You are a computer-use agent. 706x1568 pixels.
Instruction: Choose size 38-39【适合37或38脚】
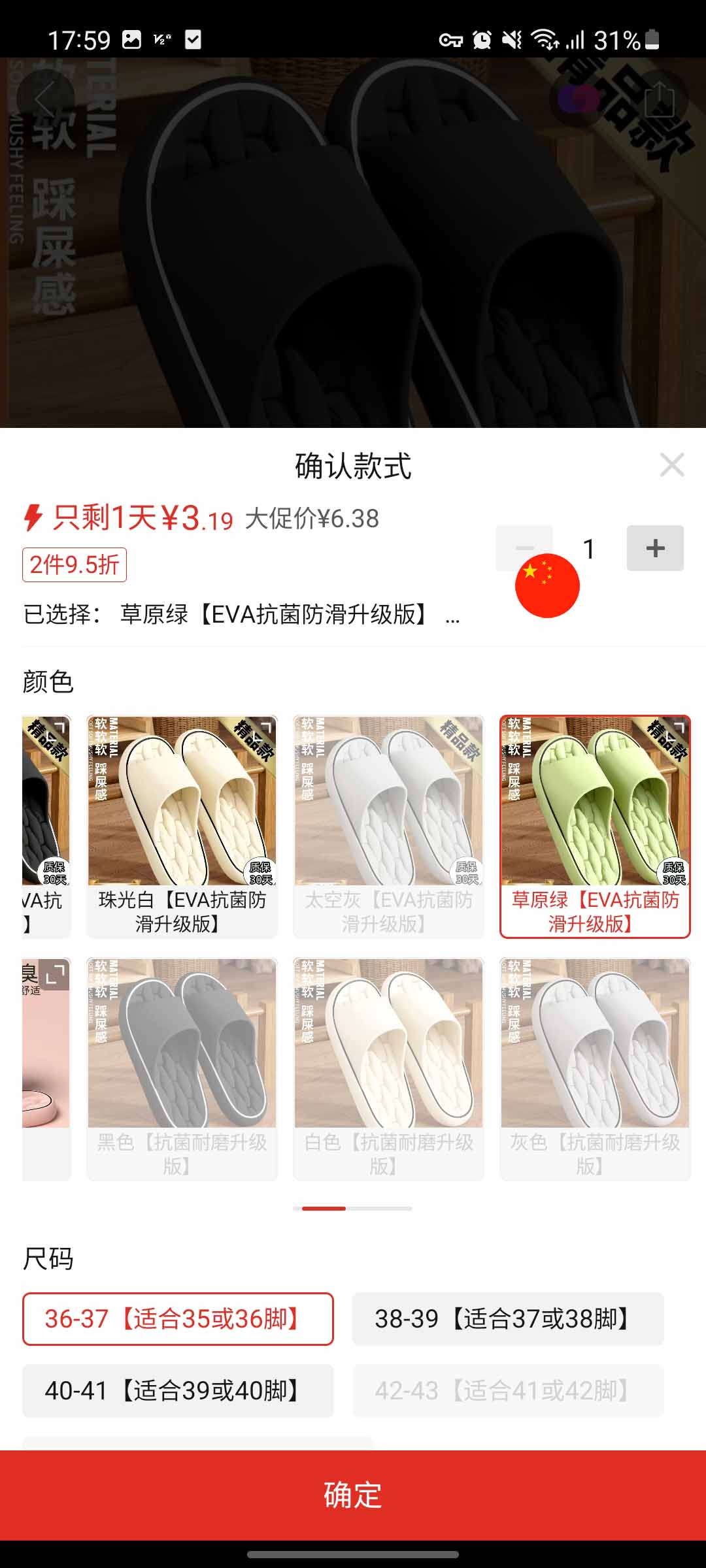coord(508,1319)
